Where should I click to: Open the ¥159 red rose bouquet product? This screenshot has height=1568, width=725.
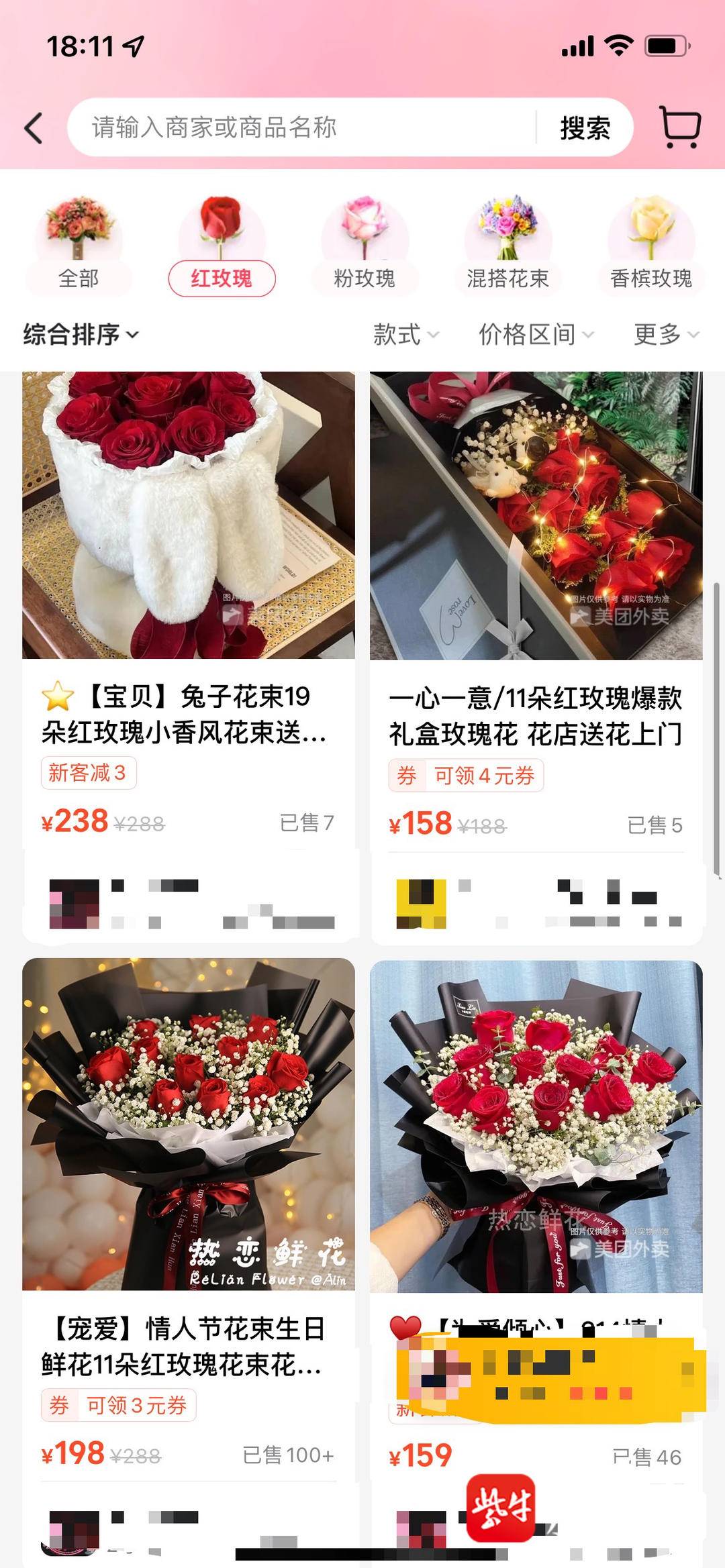(536, 1127)
